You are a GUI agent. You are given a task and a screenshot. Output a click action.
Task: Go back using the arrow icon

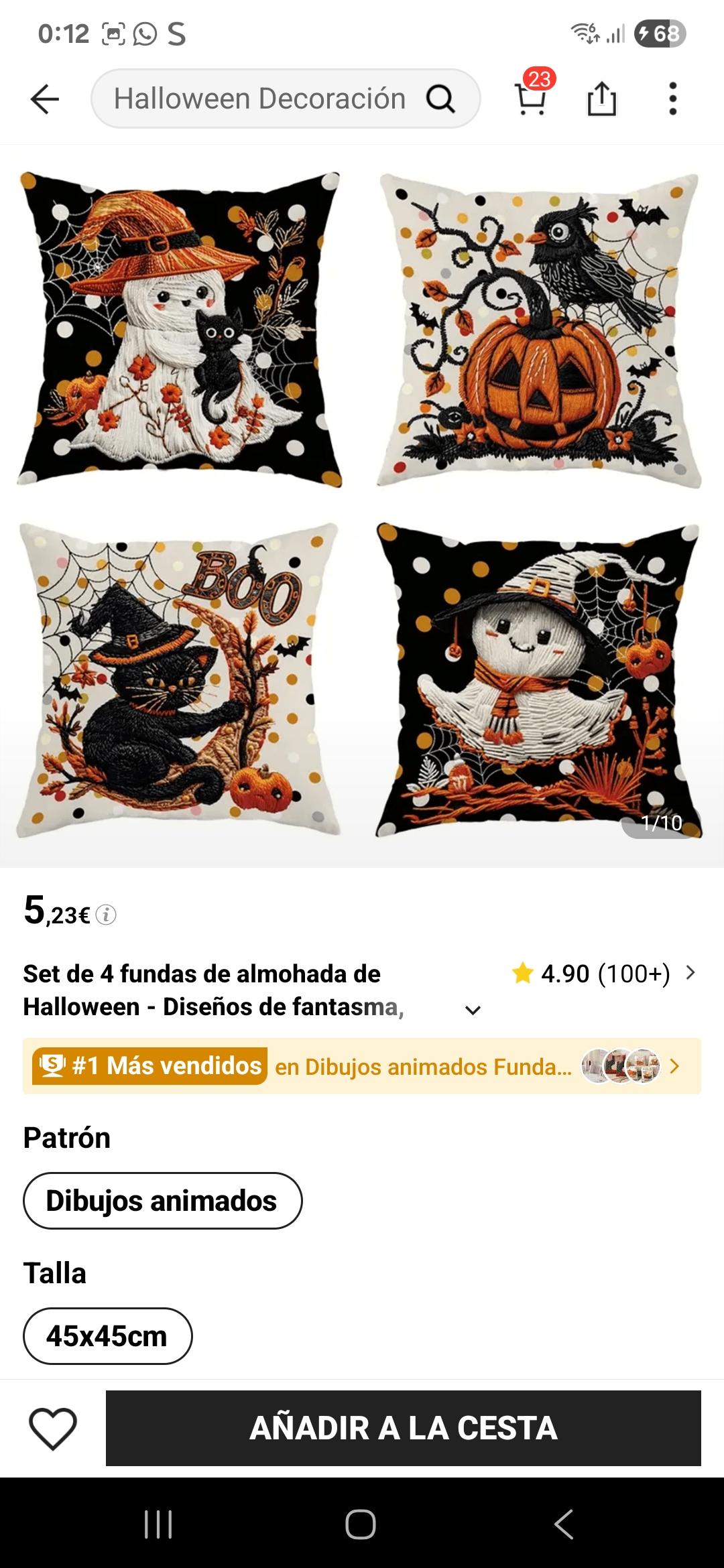(46, 99)
